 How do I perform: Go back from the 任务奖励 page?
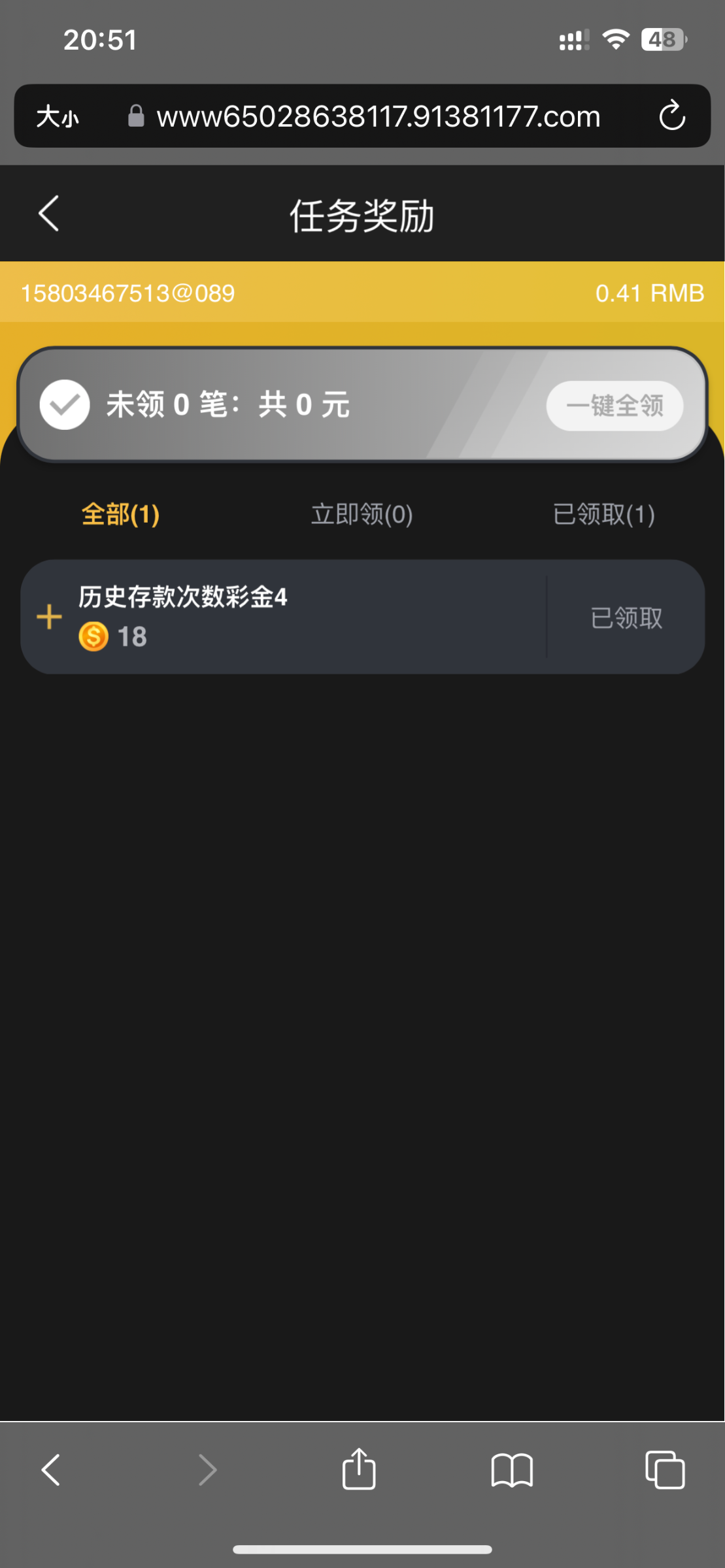(x=49, y=214)
